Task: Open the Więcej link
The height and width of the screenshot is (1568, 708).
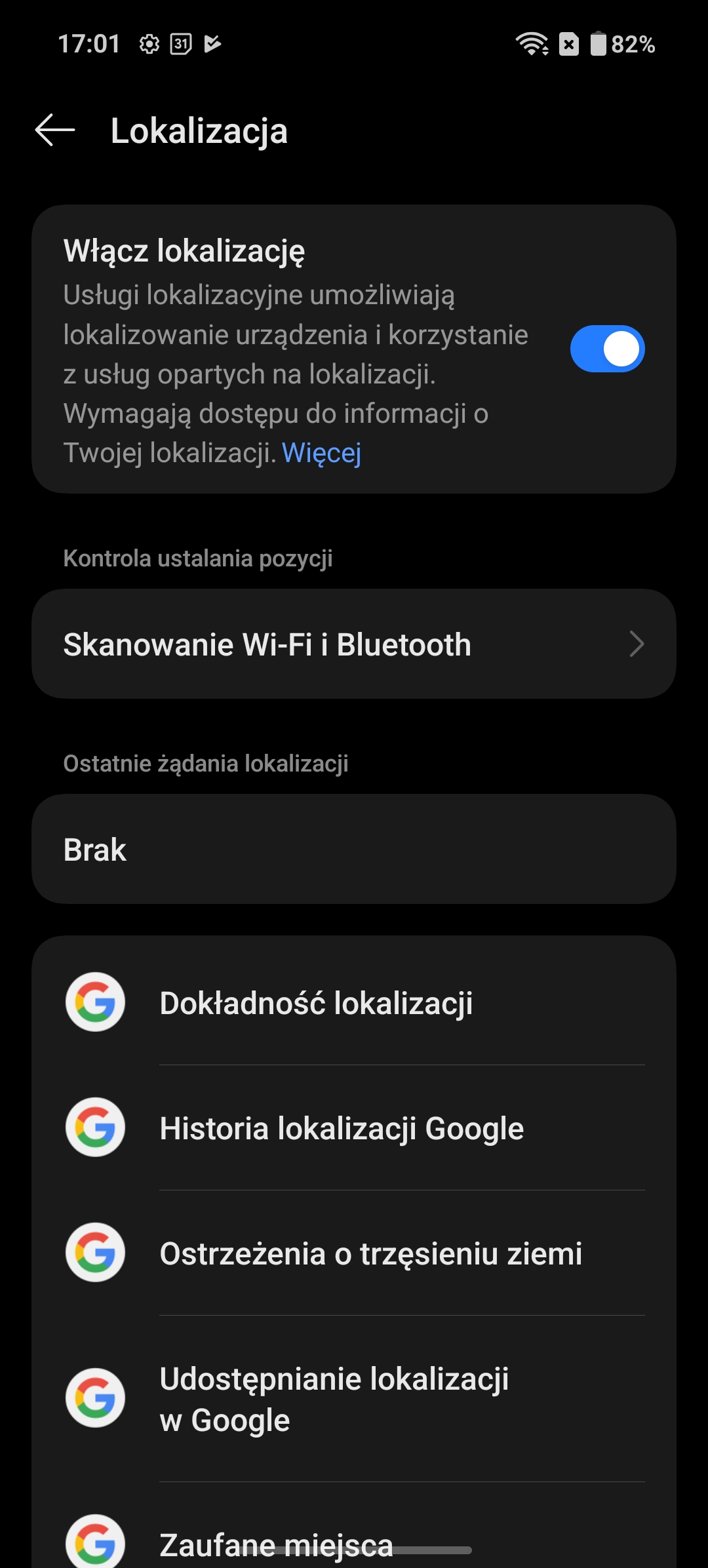Action: (321, 453)
